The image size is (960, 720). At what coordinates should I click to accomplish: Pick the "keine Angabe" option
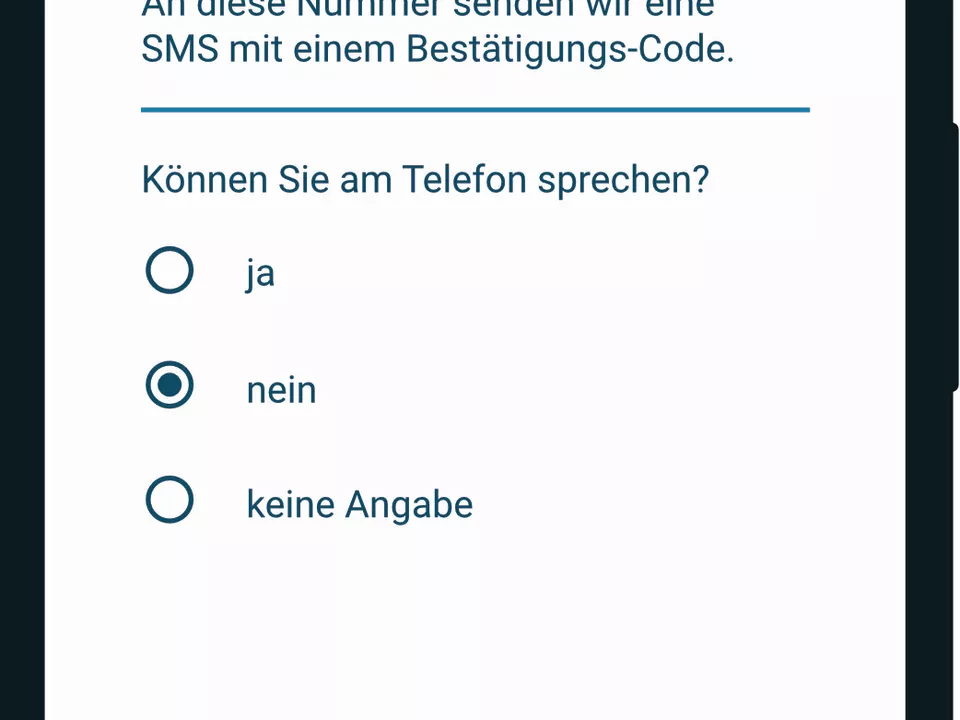click(x=170, y=500)
